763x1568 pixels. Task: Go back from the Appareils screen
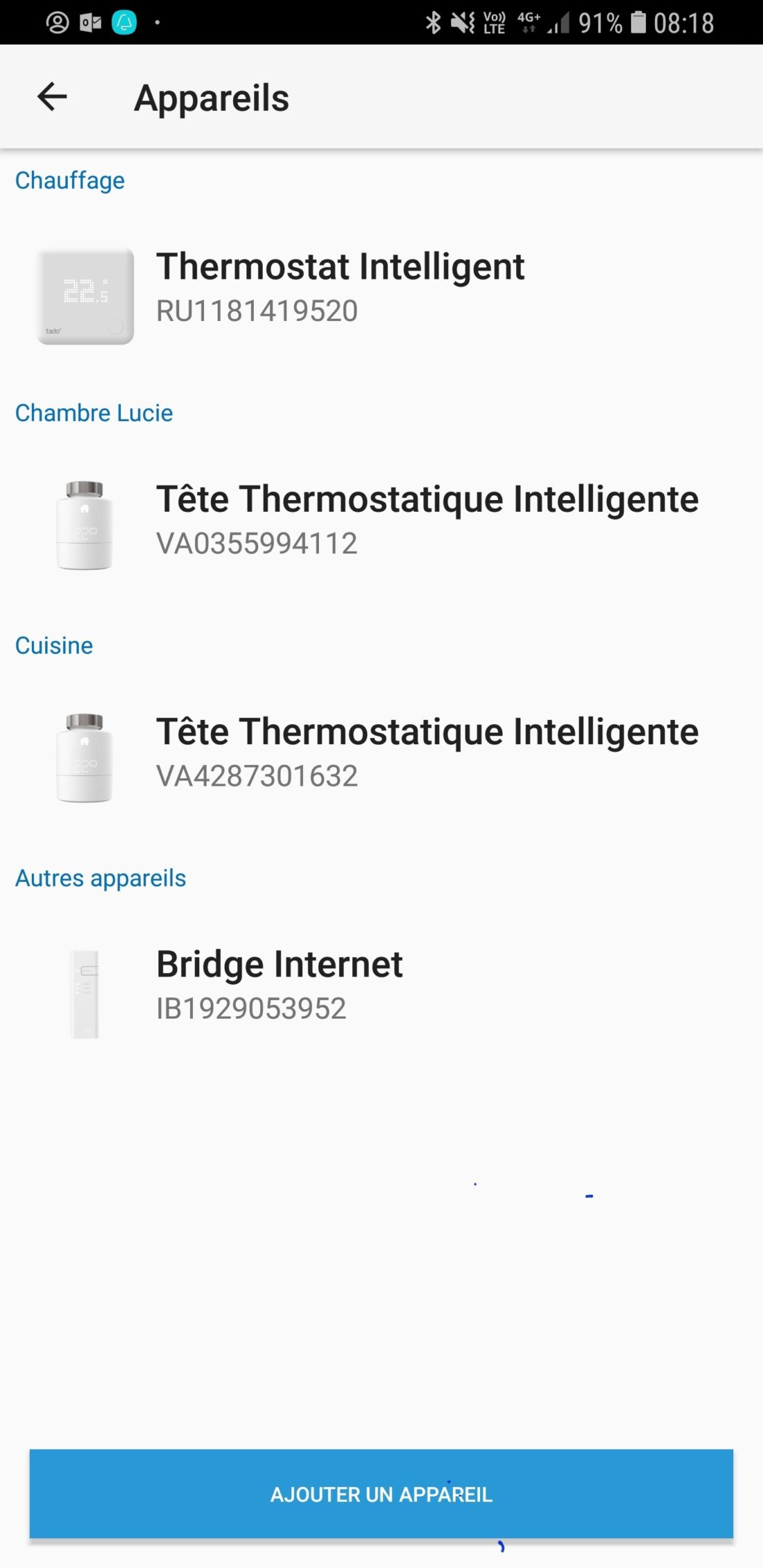[x=52, y=97]
